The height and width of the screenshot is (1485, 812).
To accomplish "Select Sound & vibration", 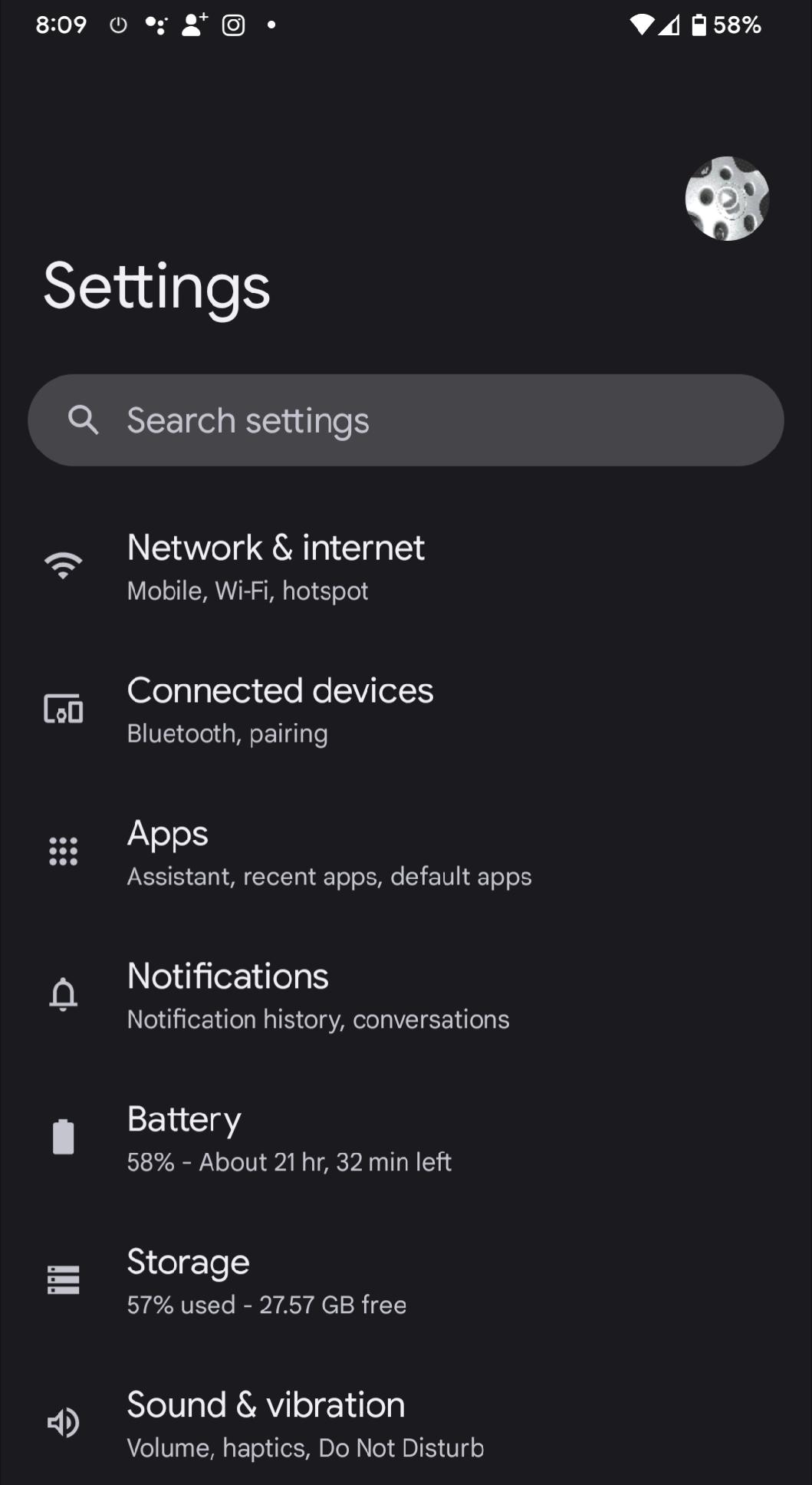I will click(x=304, y=1423).
